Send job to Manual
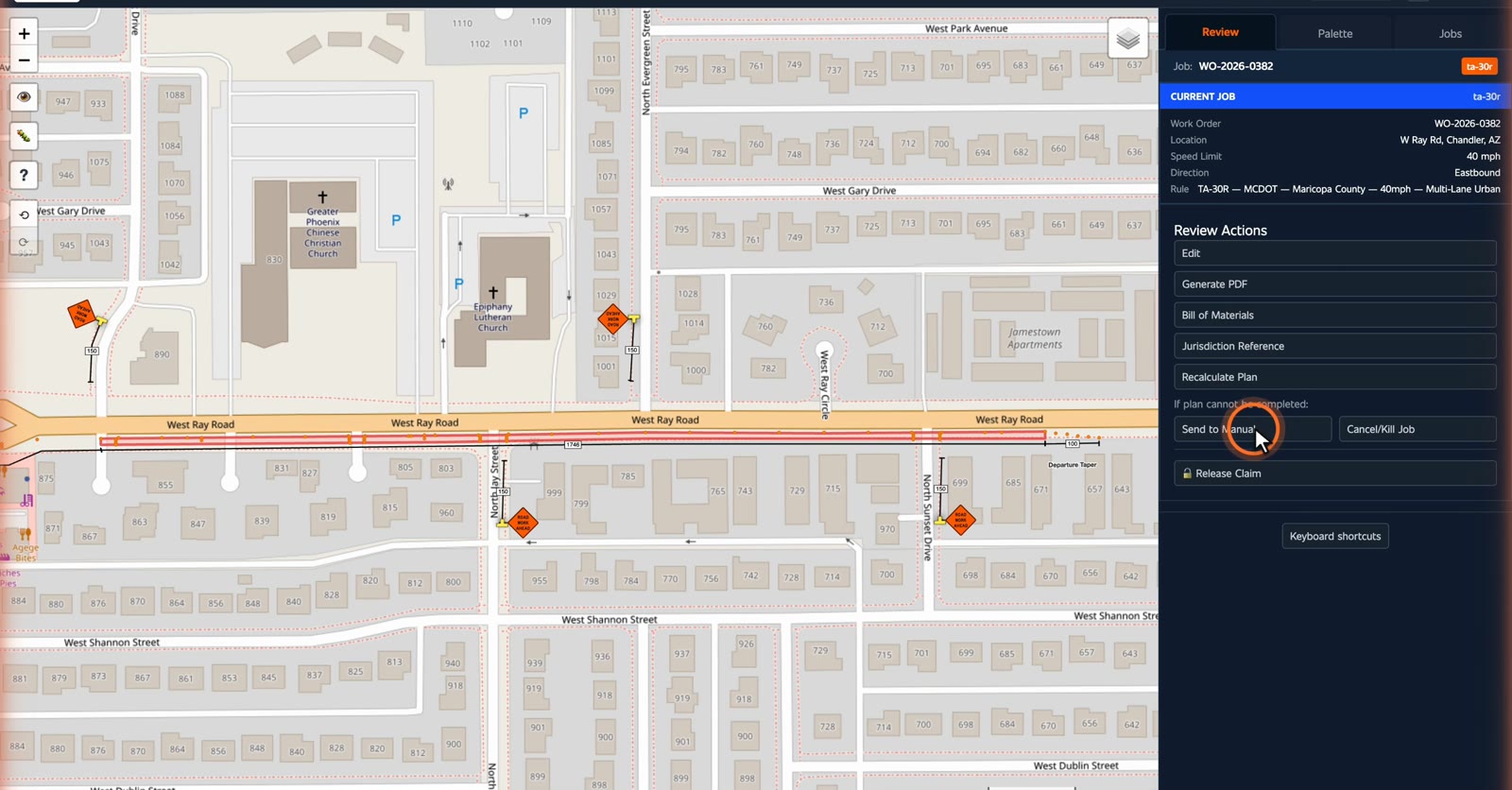1512x790 pixels. point(1252,429)
